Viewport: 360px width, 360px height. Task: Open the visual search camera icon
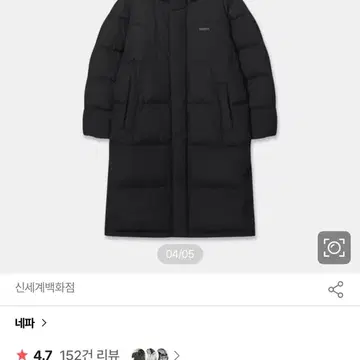pos(334,248)
